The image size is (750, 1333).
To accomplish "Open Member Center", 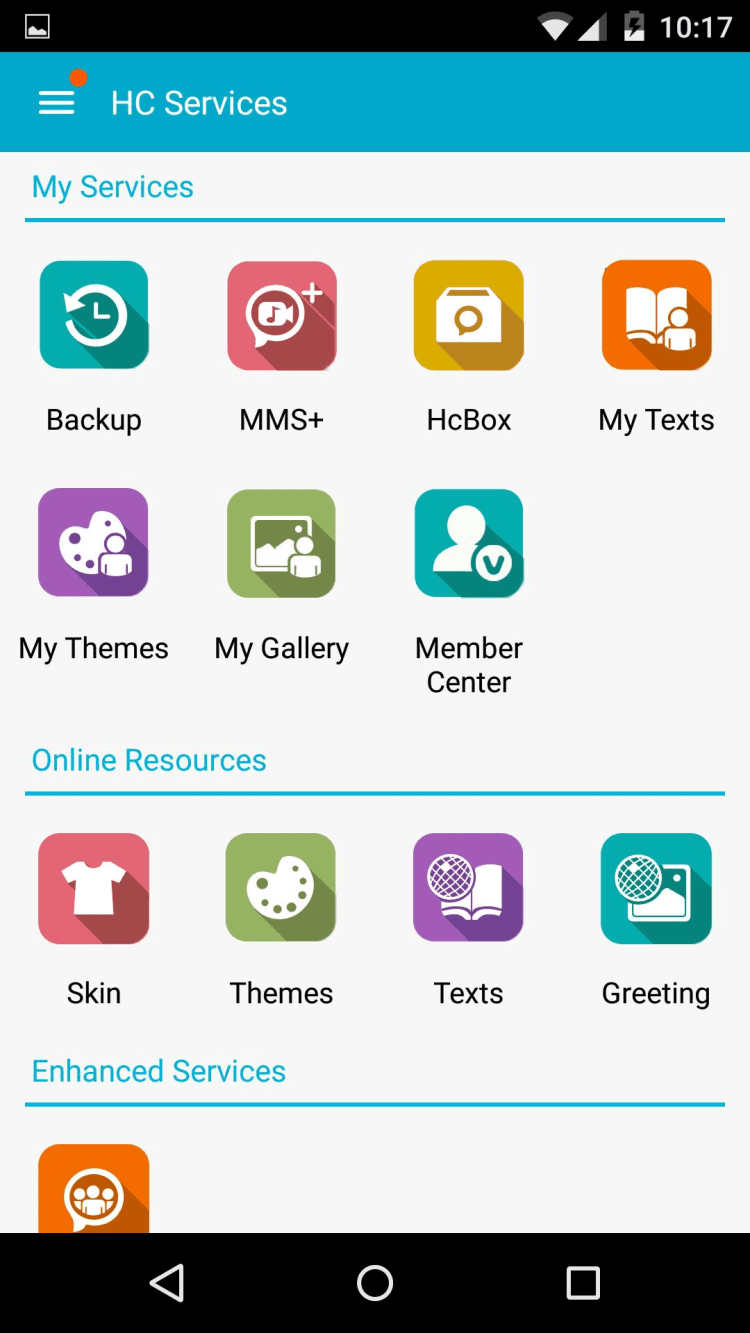I will click(x=469, y=543).
